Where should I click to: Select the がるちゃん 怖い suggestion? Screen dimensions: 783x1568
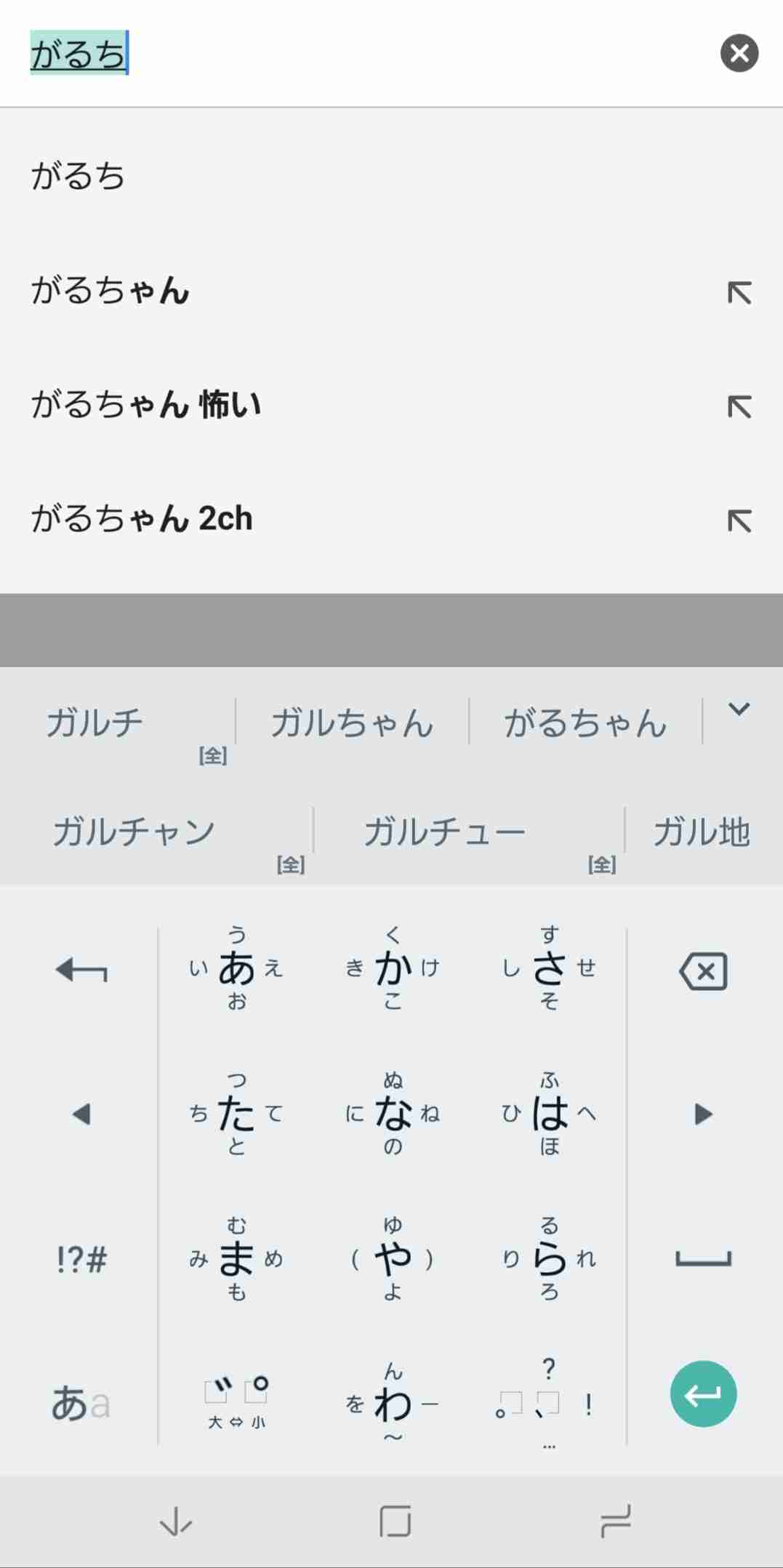[x=364, y=404]
